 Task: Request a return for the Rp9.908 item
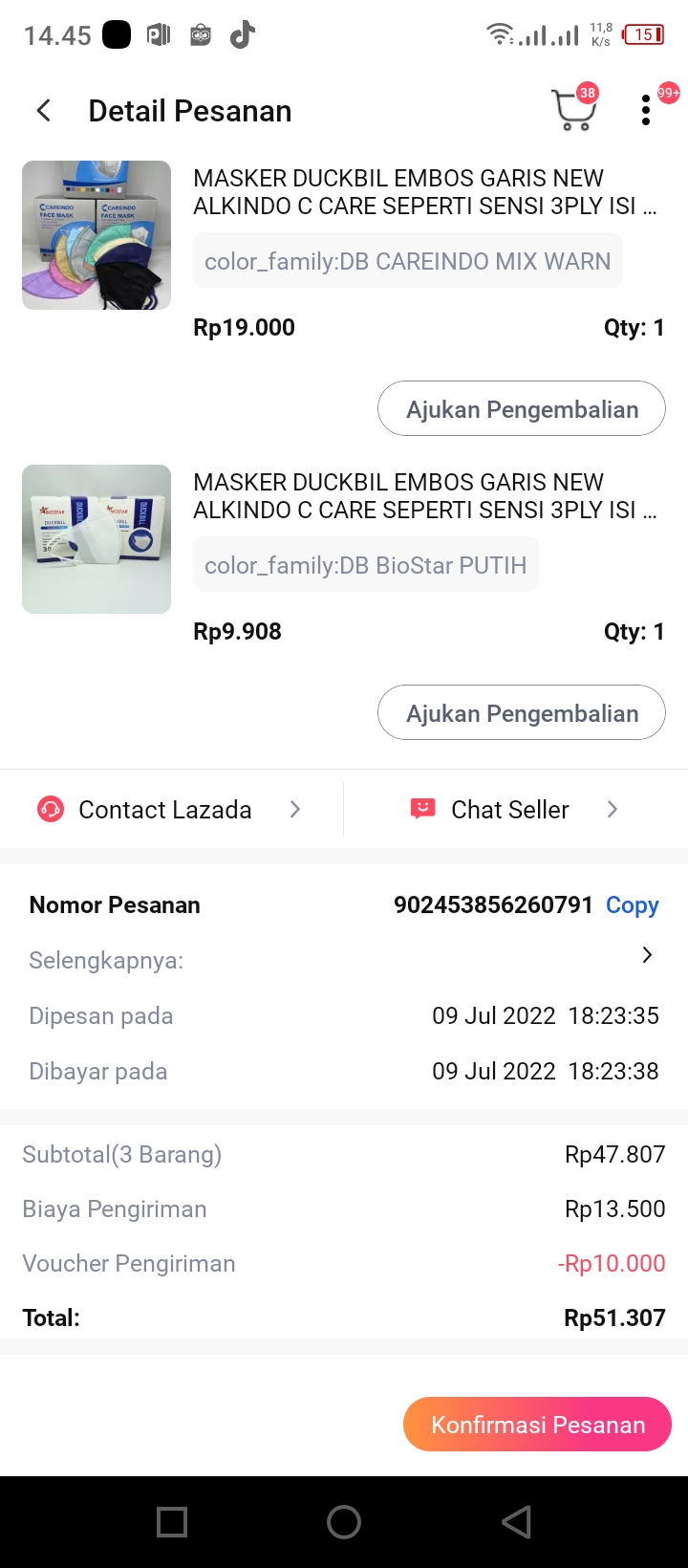coord(522,713)
